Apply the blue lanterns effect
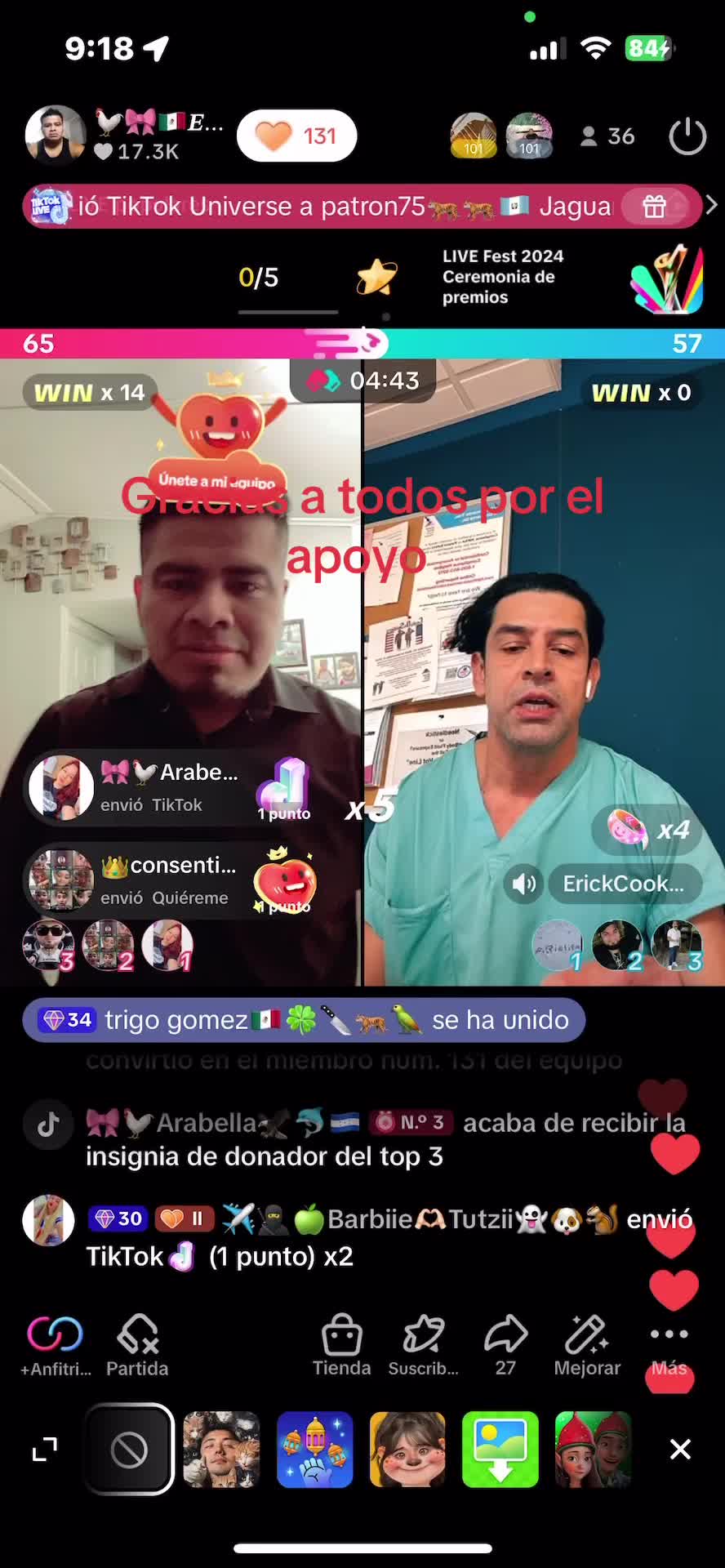 click(x=314, y=1450)
